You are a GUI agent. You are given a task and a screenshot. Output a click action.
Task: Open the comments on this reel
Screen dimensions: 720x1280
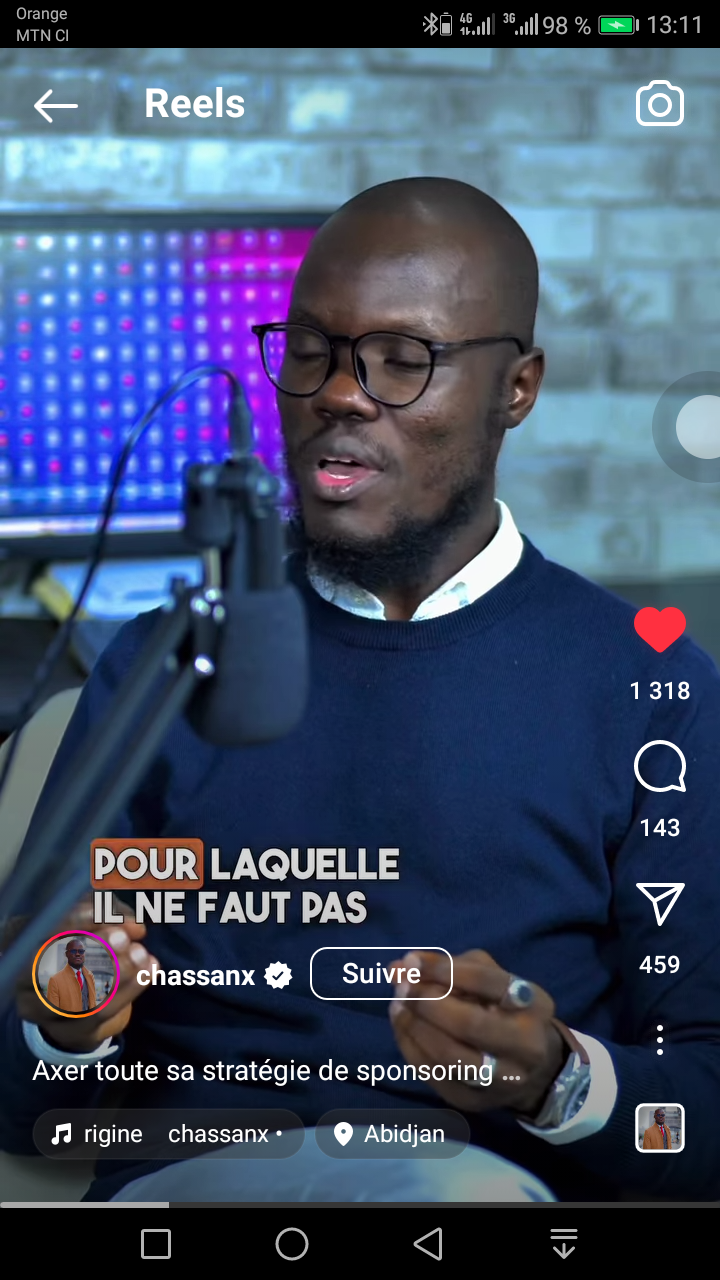[660, 768]
